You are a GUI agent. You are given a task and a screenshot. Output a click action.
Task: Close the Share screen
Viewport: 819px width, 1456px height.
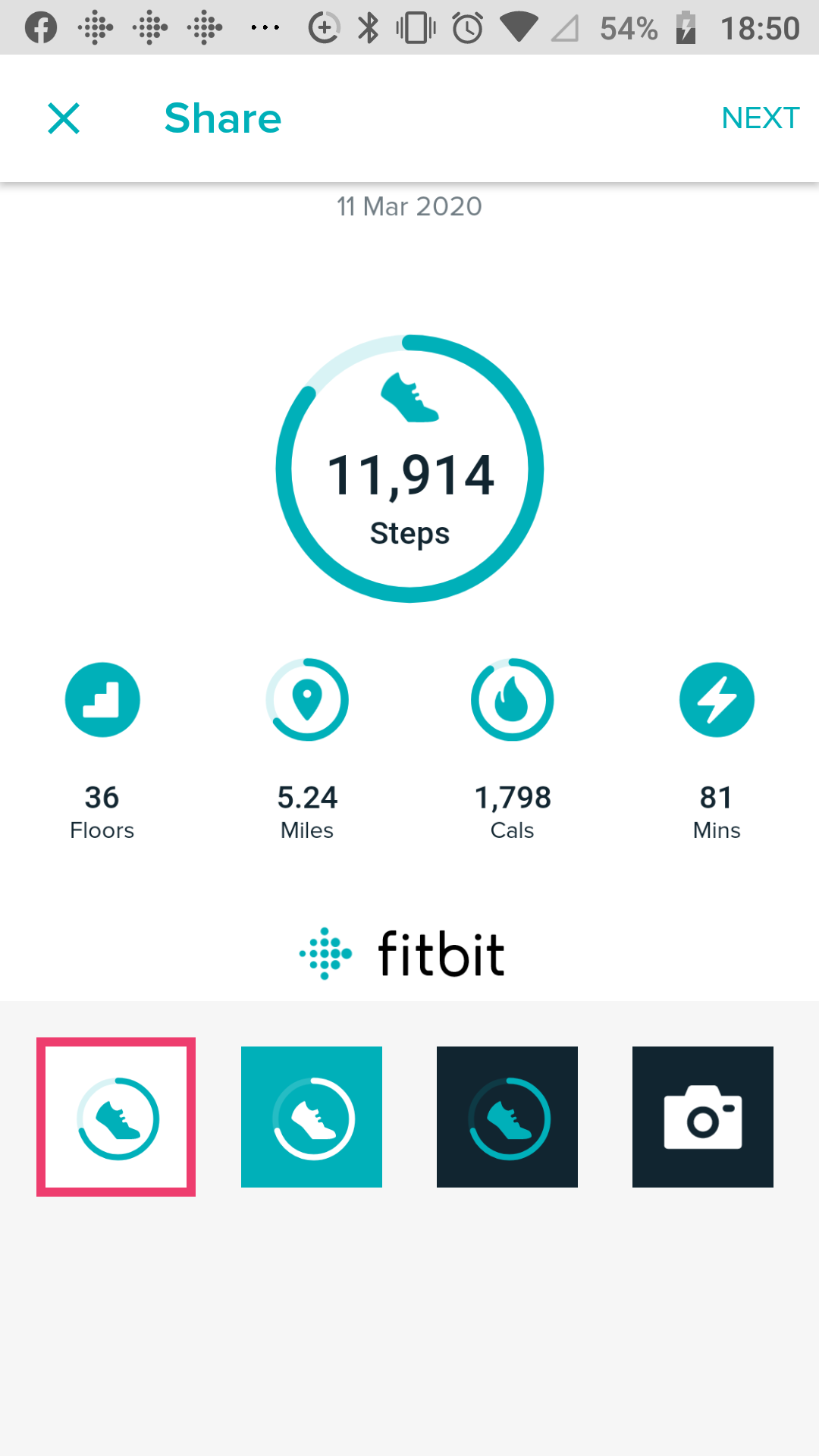[x=64, y=118]
